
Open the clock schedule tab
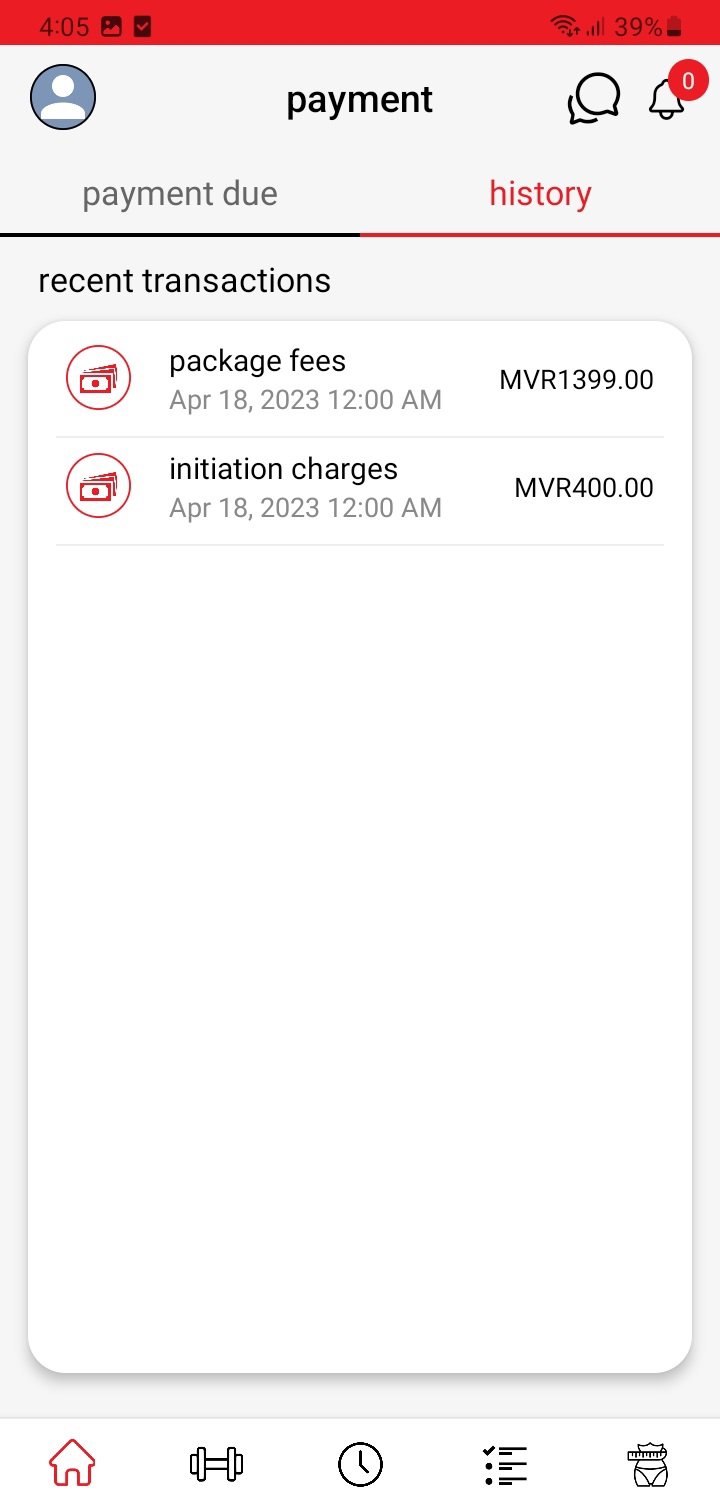(x=360, y=1465)
